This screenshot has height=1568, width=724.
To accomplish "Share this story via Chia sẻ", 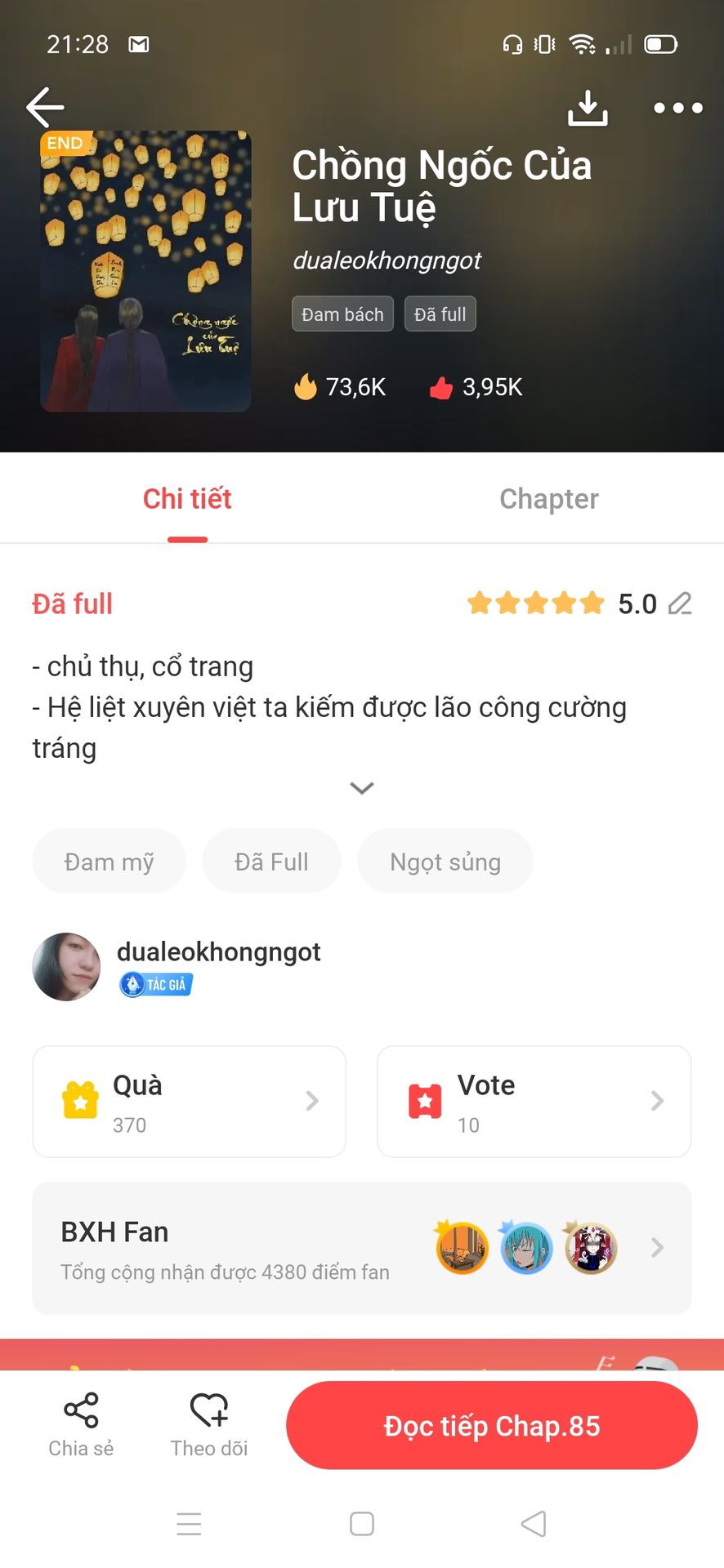I will [x=81, y=1424].
